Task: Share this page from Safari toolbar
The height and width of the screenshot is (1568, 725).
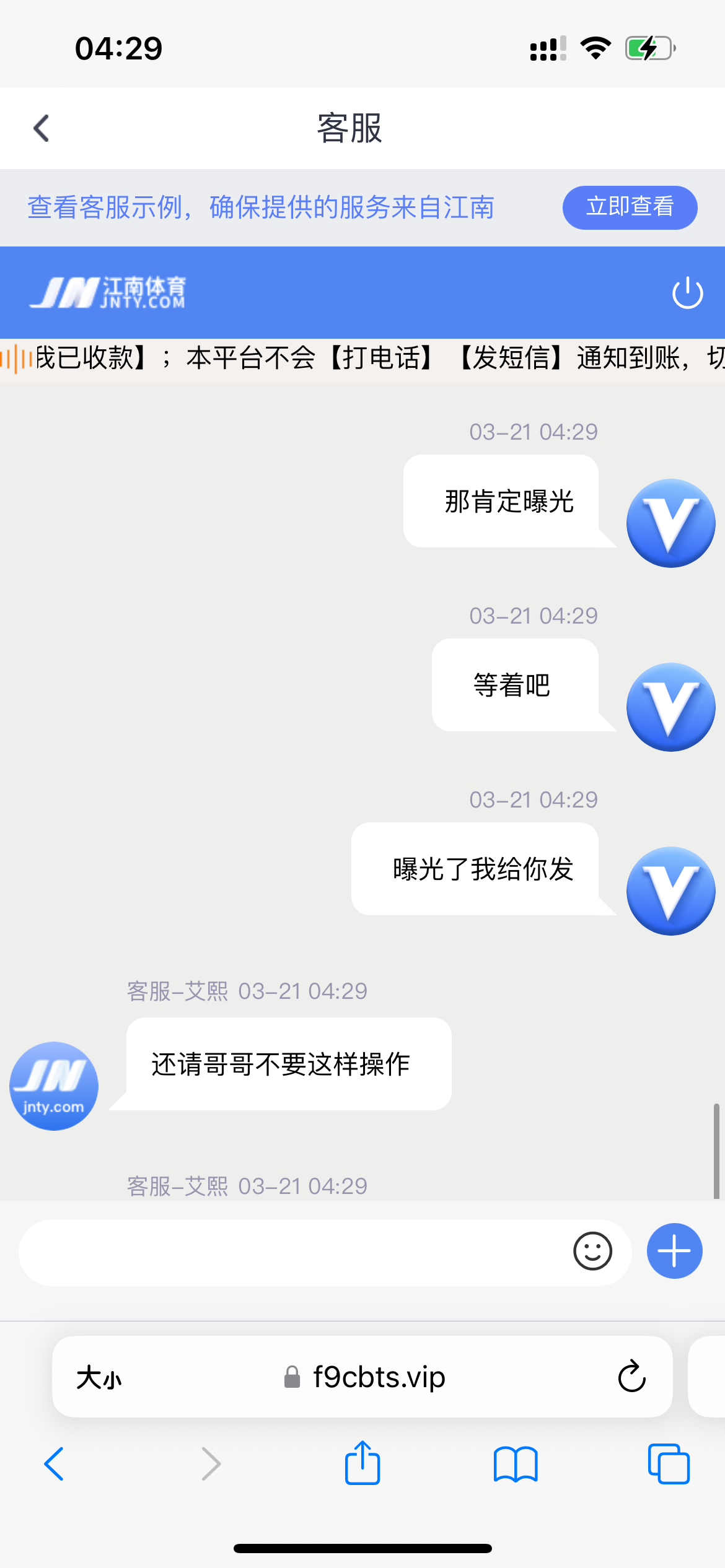Action: point(362,1463)
